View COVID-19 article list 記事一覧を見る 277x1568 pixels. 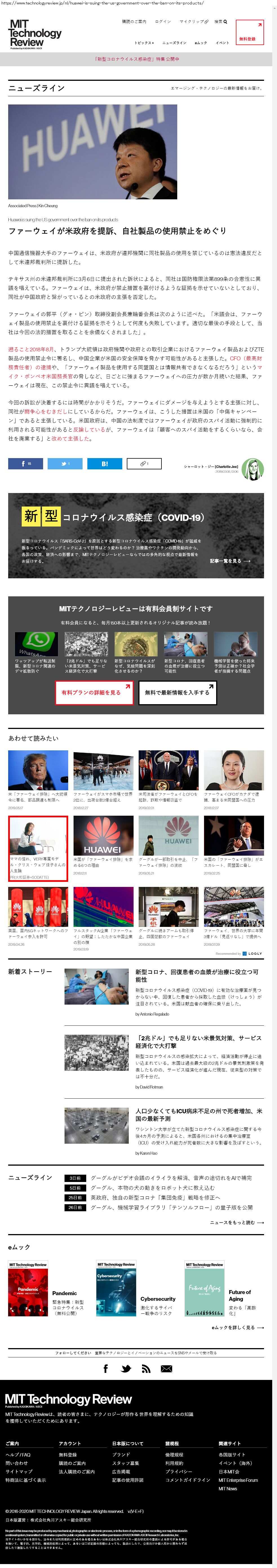pyautogui.click(x=229, y=561)
